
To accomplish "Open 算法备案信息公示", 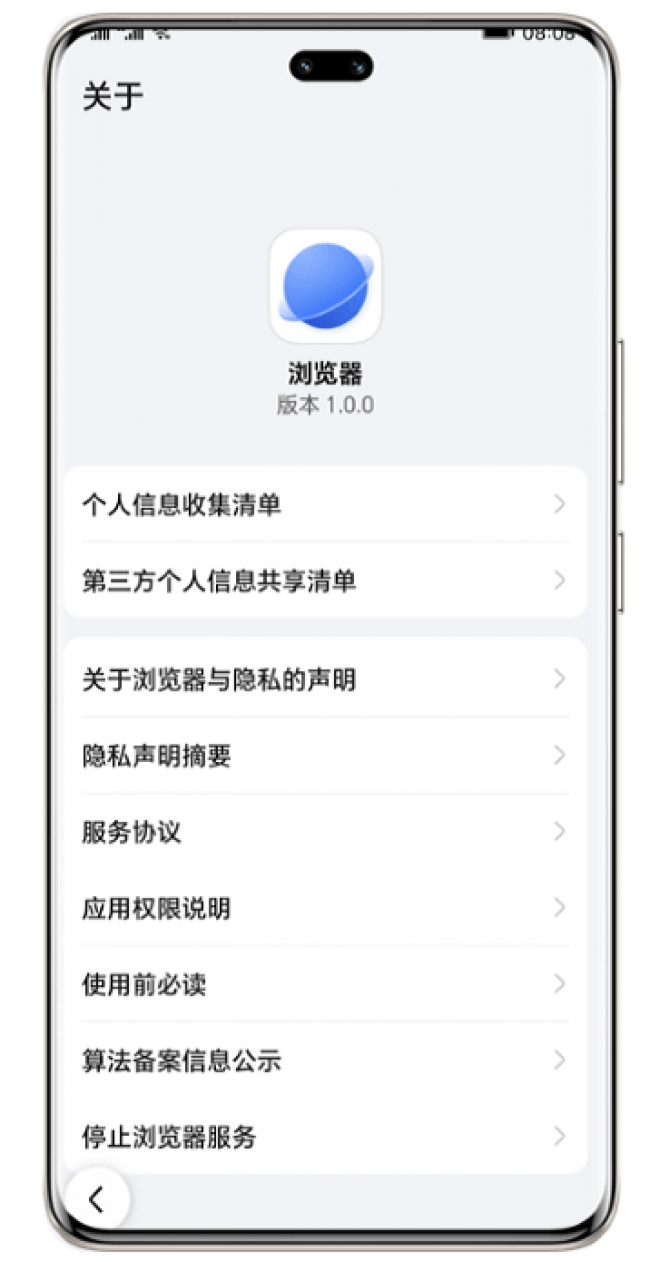I will click(325, 1060).
